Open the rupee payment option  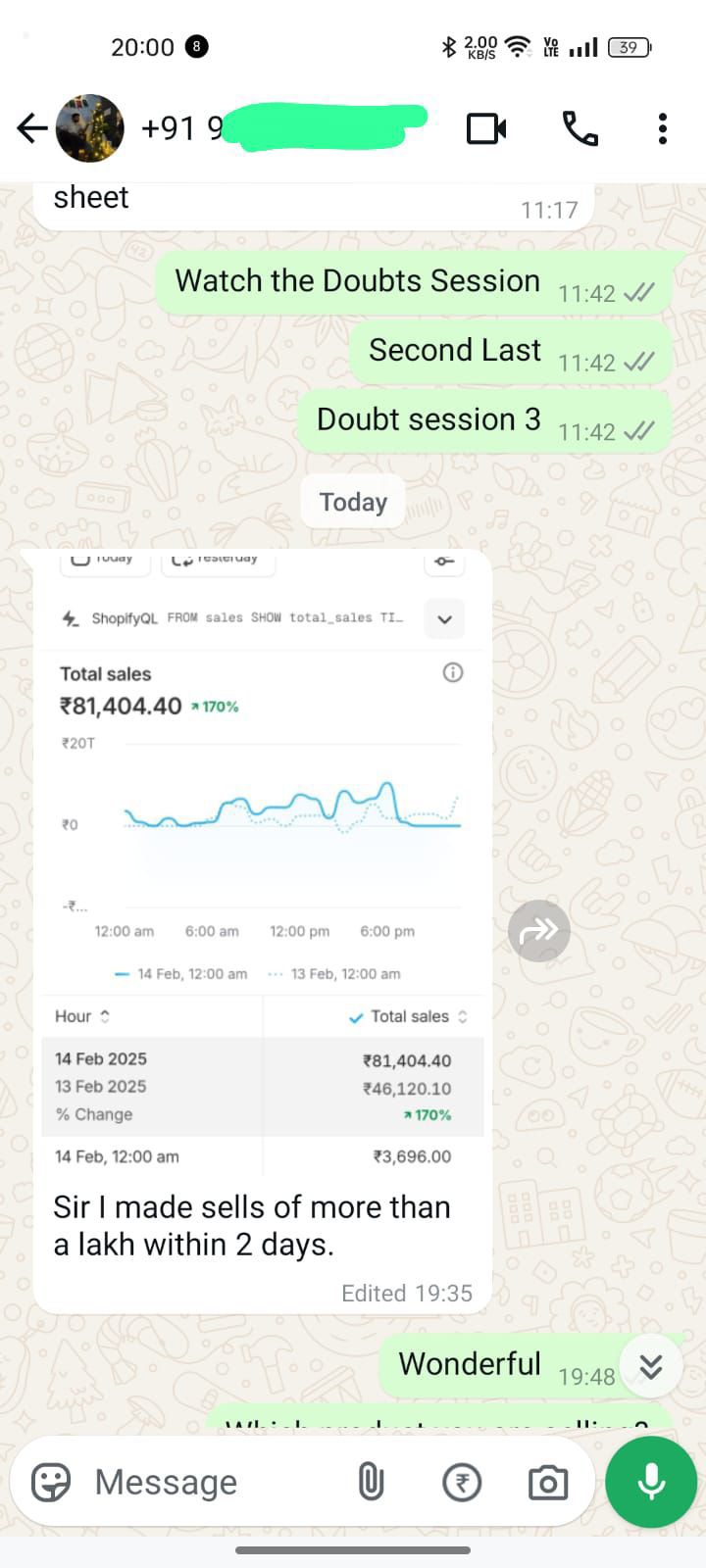pyautogui.click(x=462, y=1482)
